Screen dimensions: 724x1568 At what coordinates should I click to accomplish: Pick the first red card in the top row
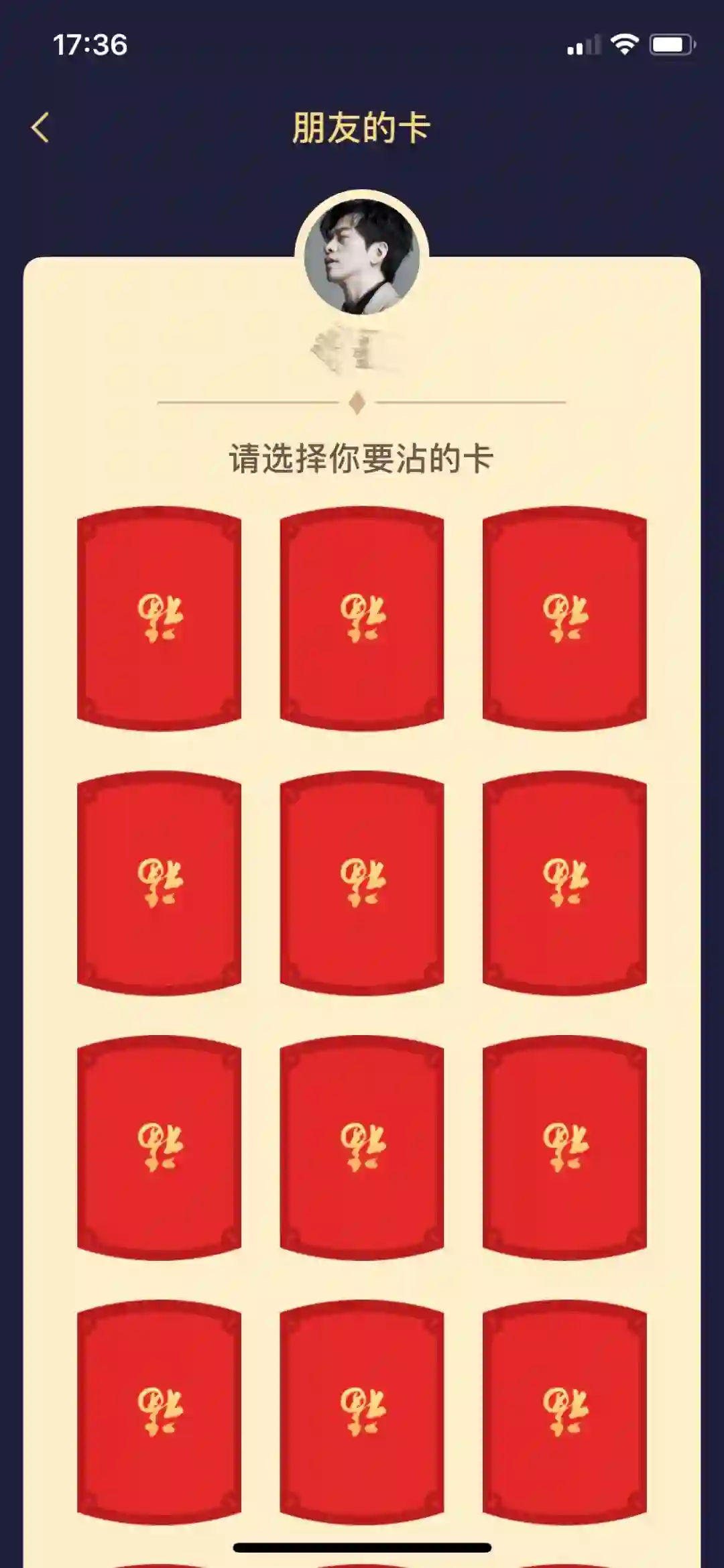[x=159, y=617]
